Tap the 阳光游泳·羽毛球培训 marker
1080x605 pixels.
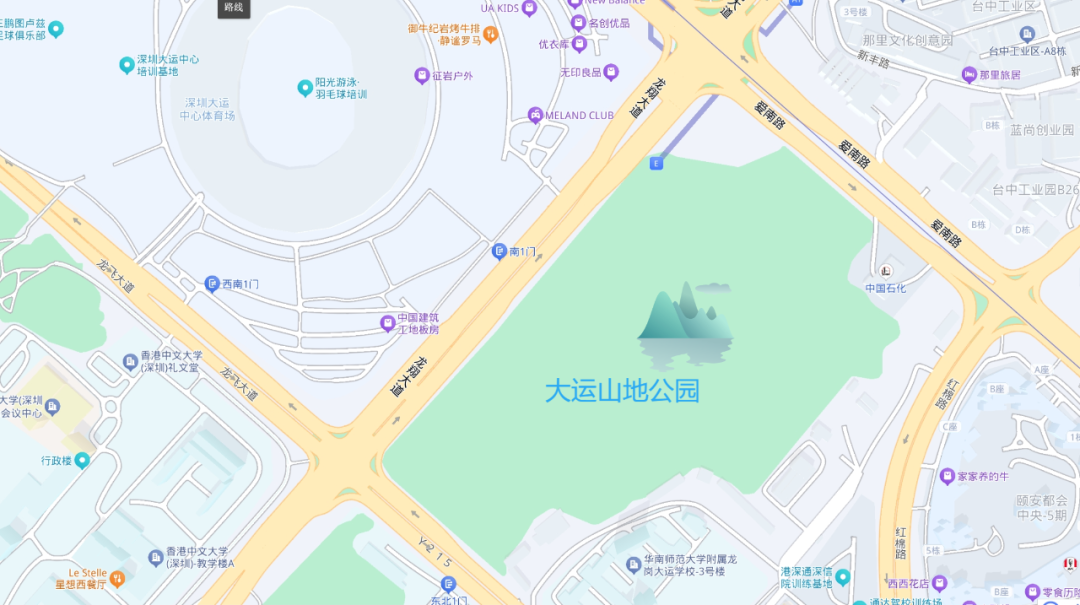click(305, 88)
